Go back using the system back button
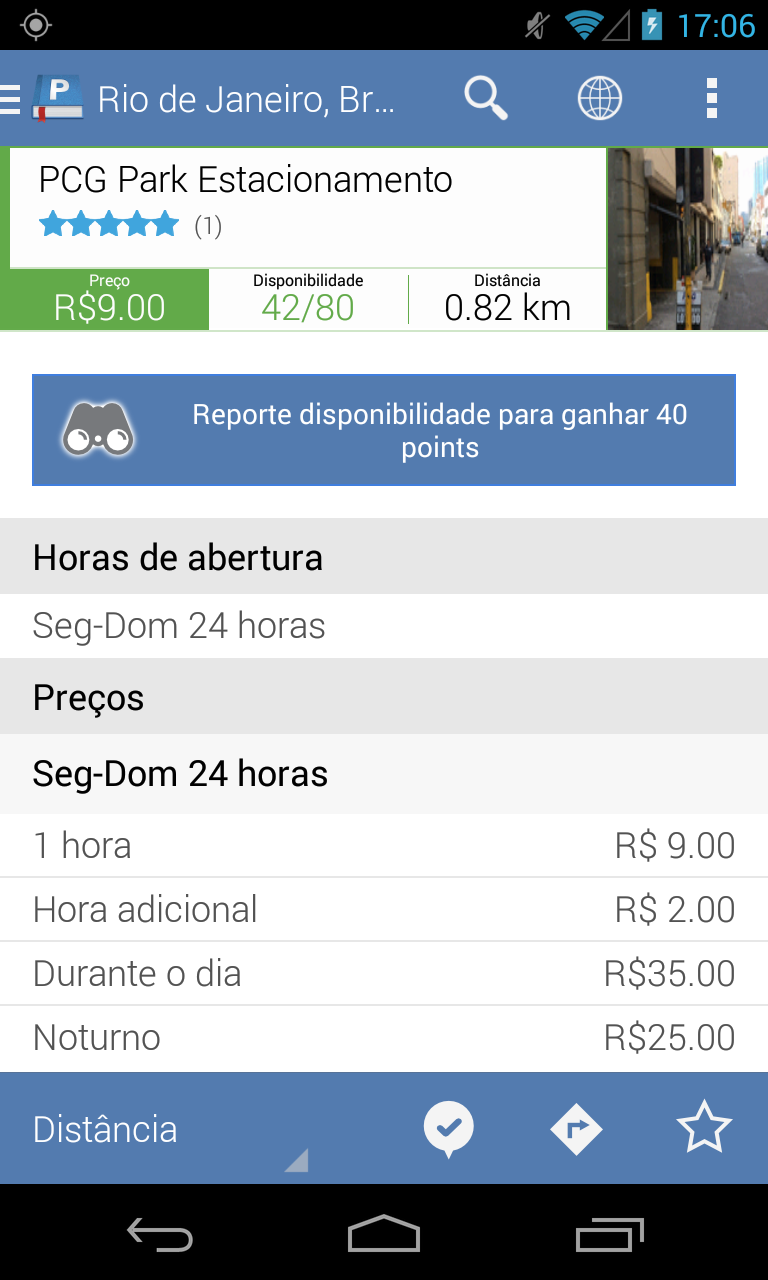Viewport: 768px width, 1280px height. (160, 1236)
